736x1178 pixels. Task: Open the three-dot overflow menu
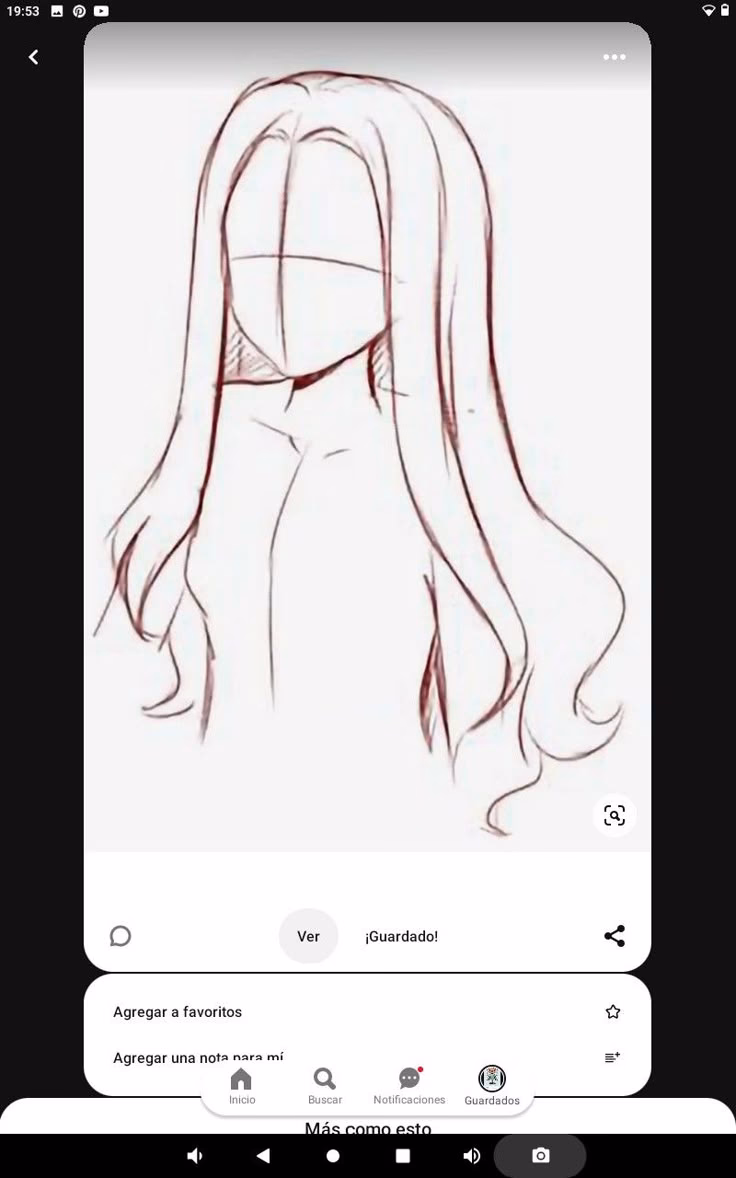[x=614, y=57]
